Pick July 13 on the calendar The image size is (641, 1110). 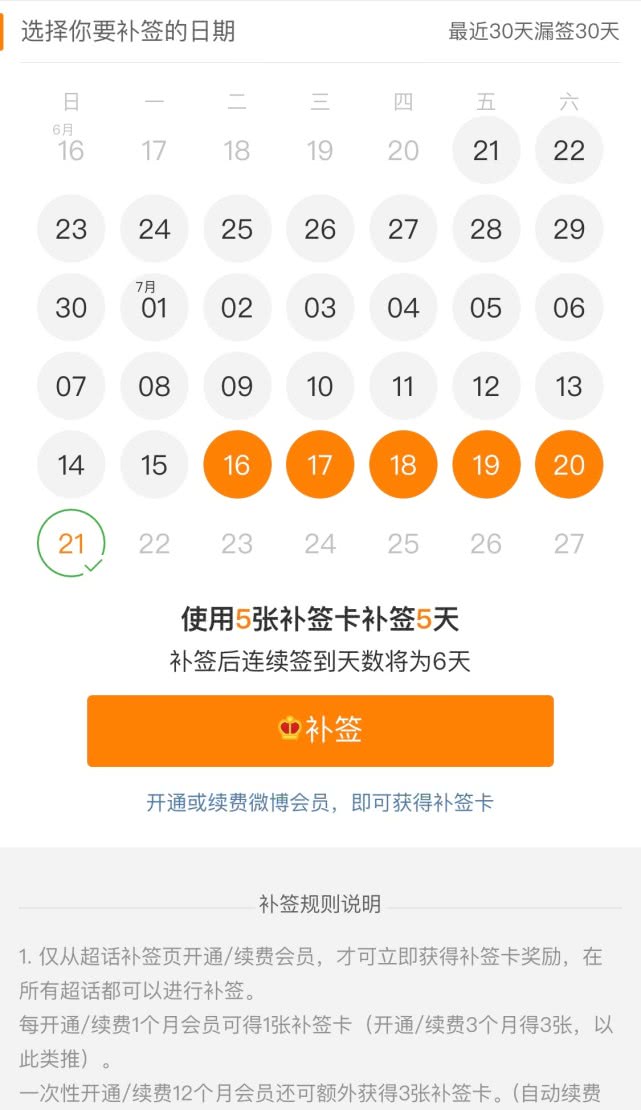[569, 386]
